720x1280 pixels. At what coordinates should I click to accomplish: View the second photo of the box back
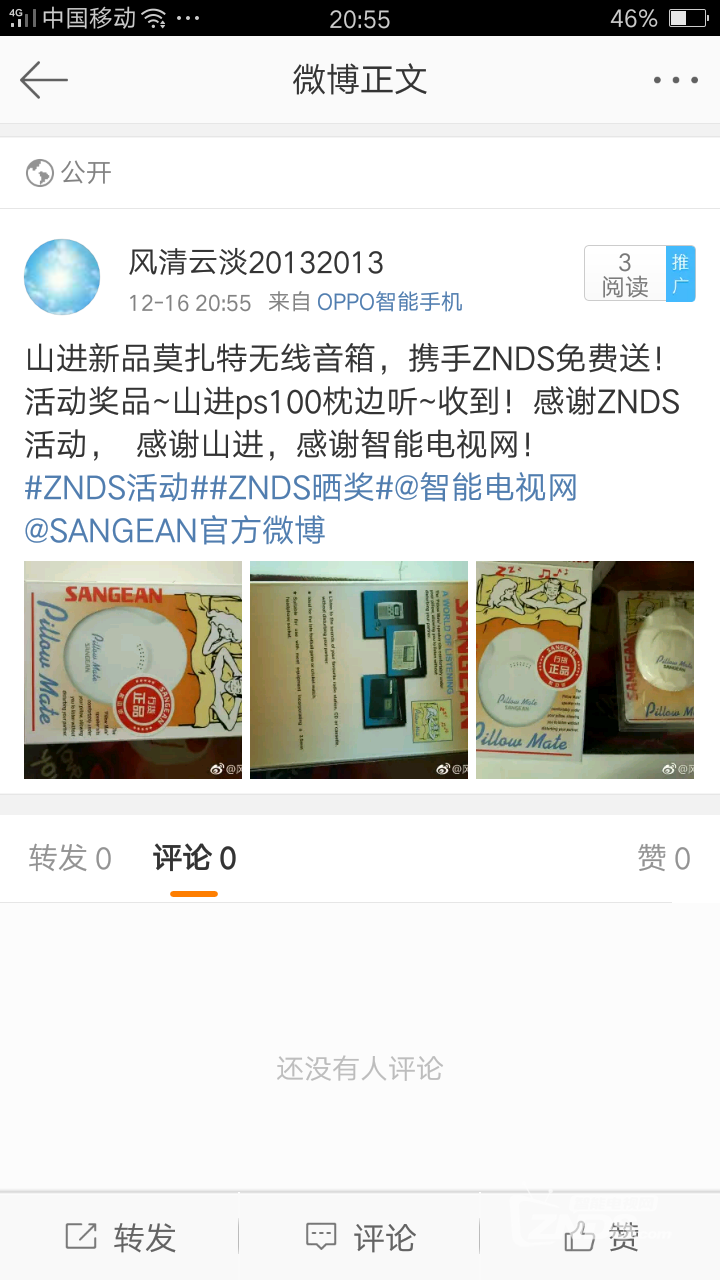(359, 670)
